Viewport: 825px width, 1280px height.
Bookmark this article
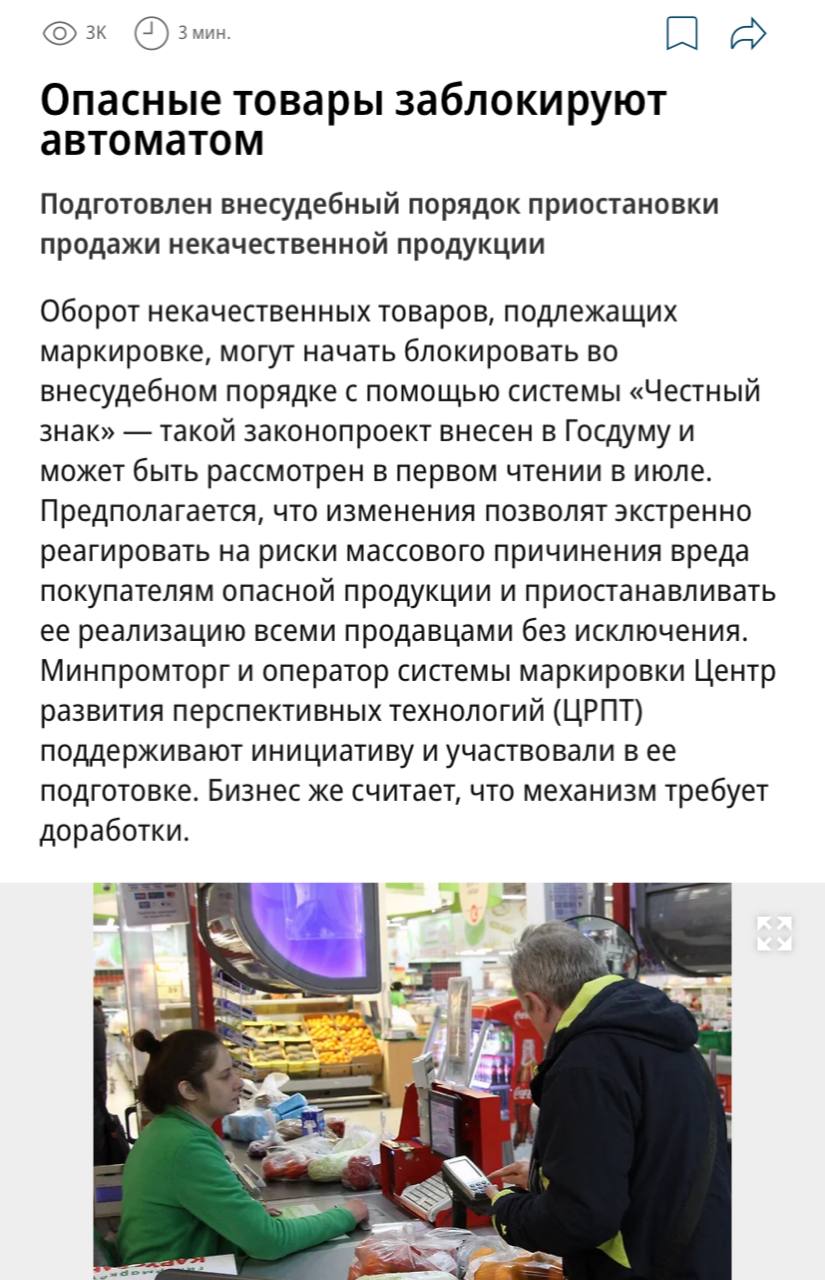point(682,34)
